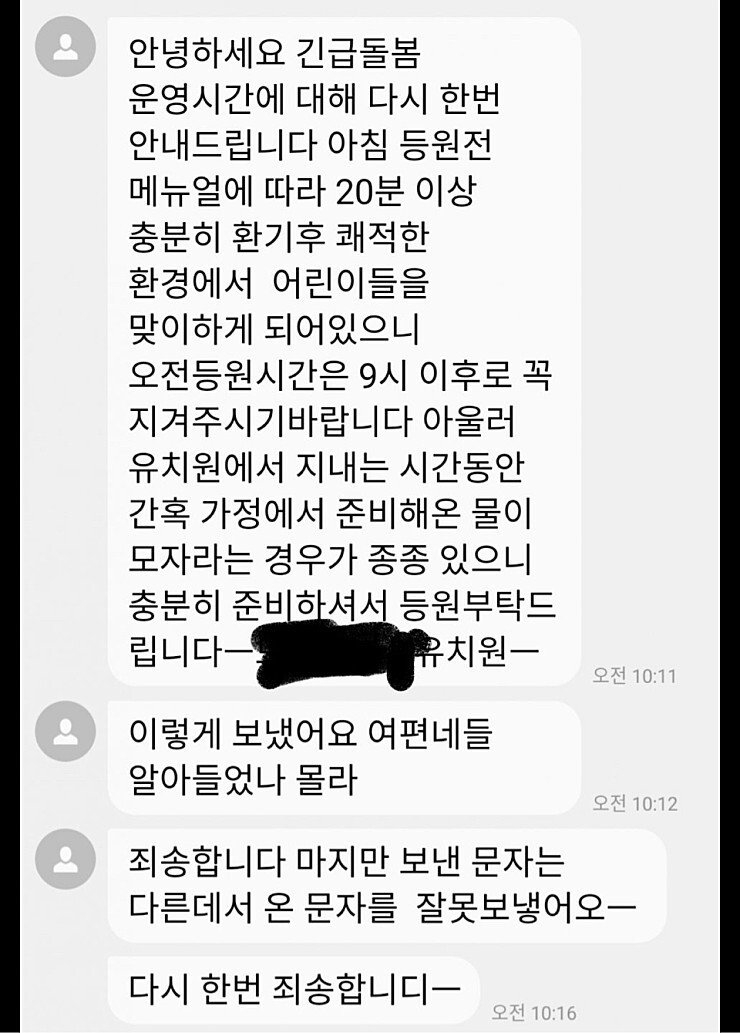The image size is (740, 1033).
Task: Select the gray circular profile icon at bottom
Action: (64, 860)
